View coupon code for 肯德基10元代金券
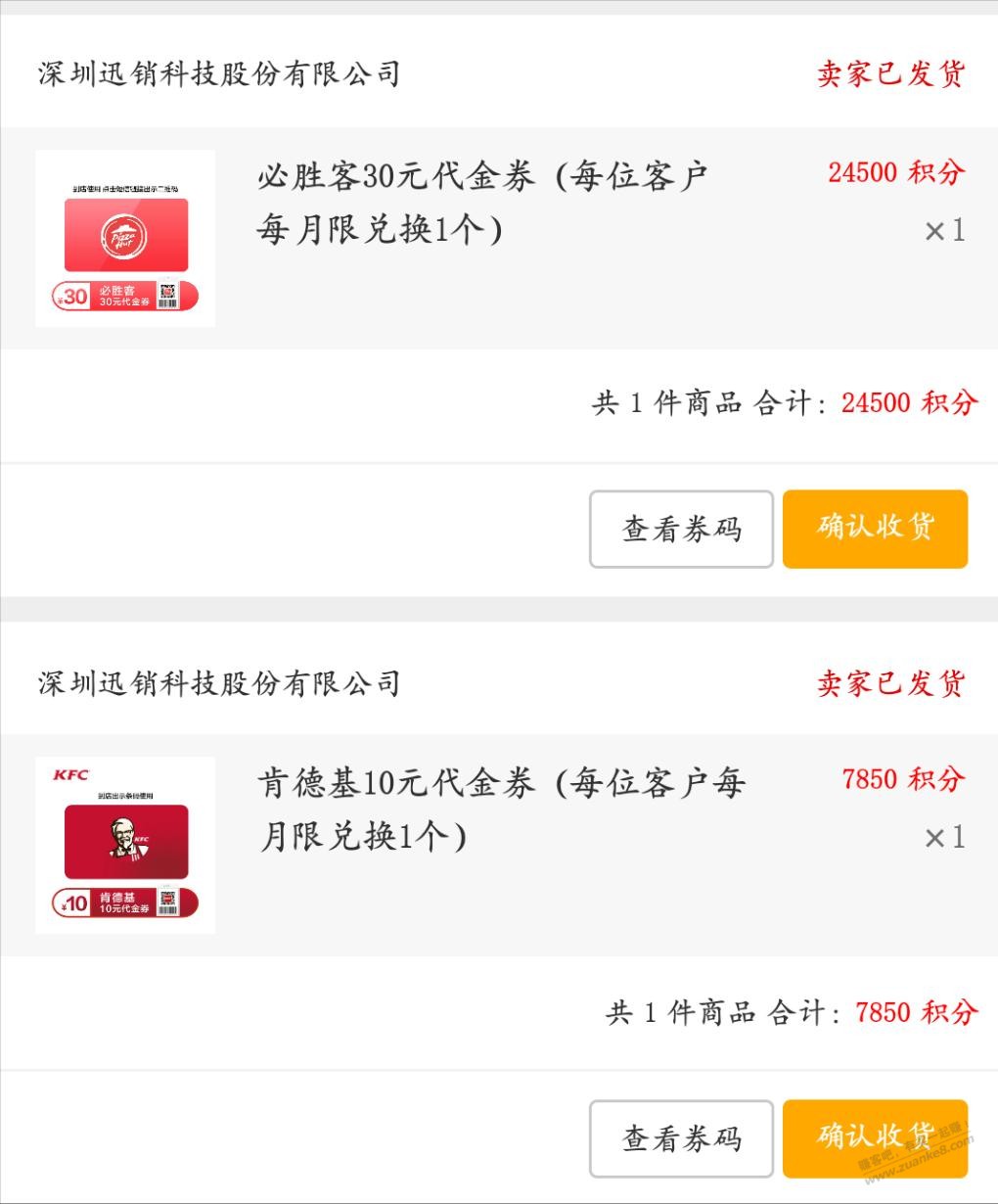This screenshot has height=1204, width=998. pos(681,1138)
